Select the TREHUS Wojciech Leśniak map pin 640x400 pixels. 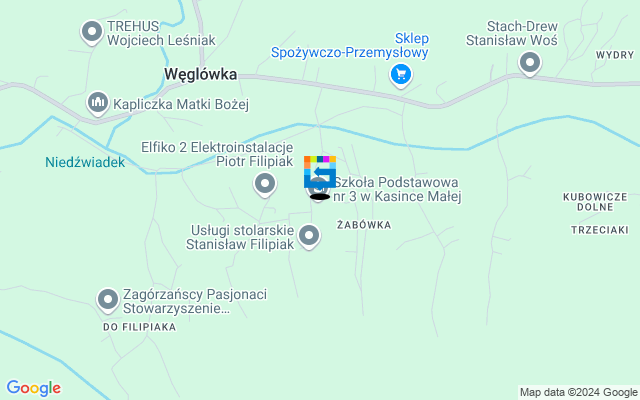92,33
